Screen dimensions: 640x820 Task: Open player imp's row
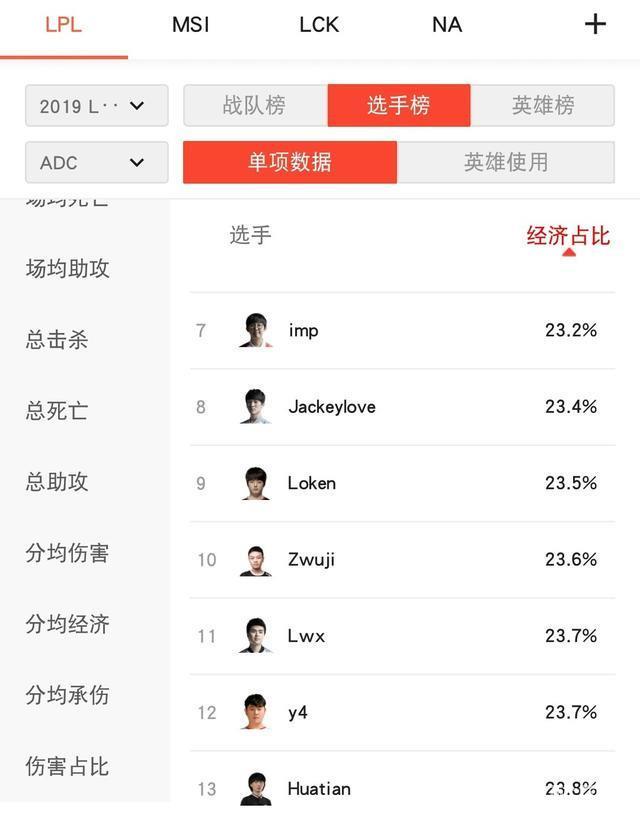point(400,330)
